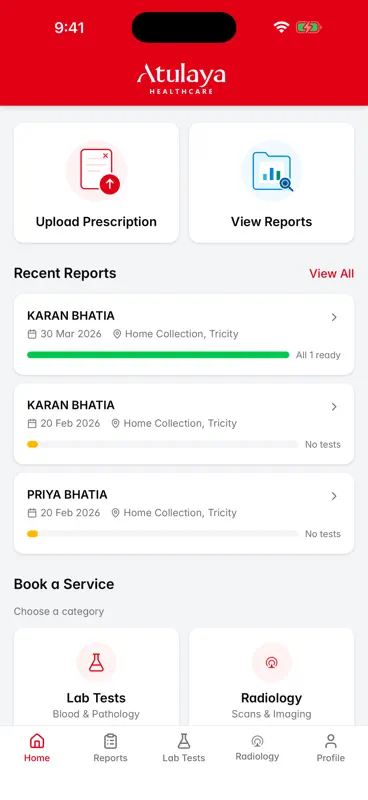Switch to the Reports tab
Image resolution: width=368 pixels, height=800 pixels.
110,748
